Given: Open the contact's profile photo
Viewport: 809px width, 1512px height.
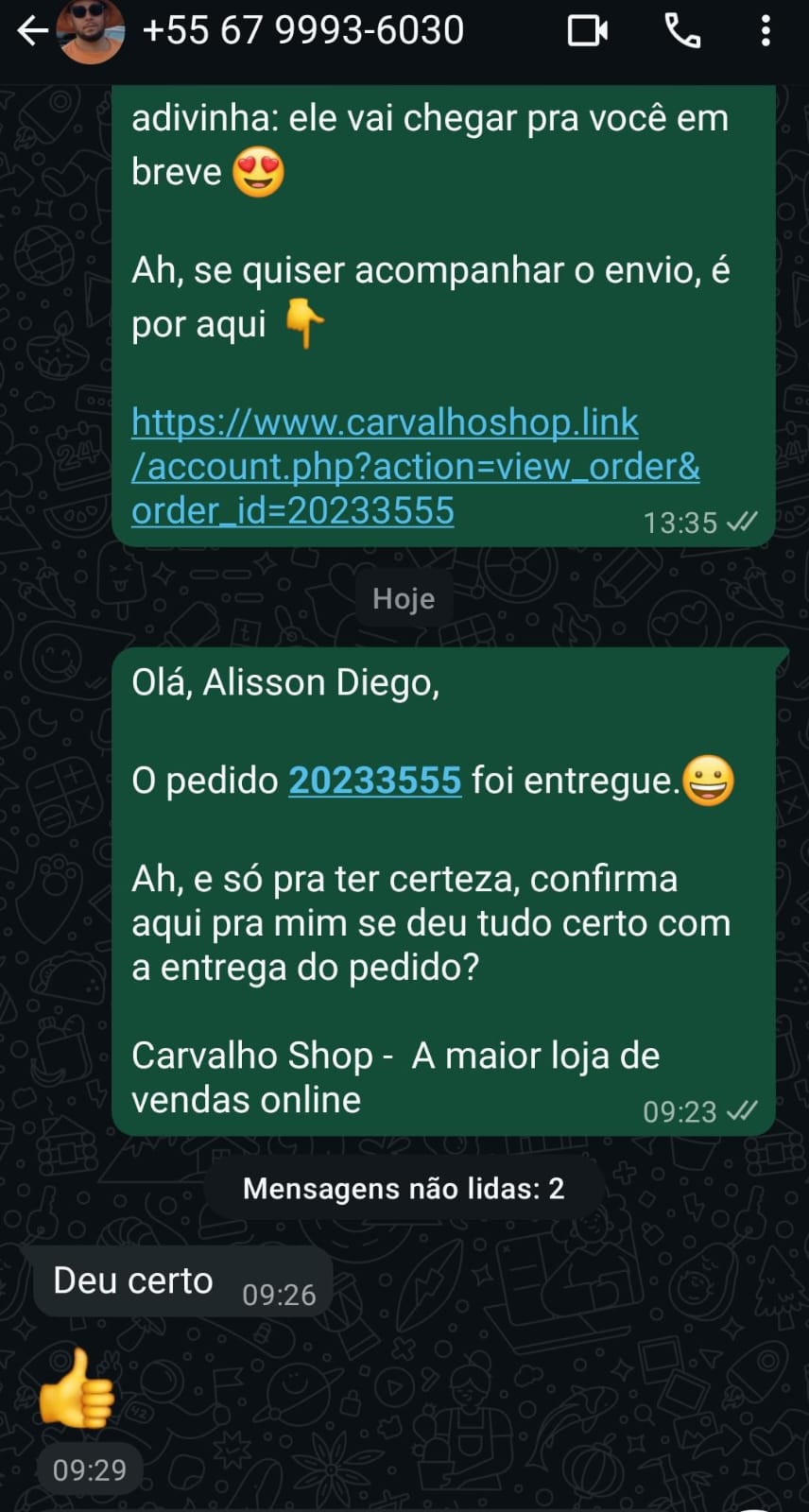Looking at the screenshot, I should (91, 31).
